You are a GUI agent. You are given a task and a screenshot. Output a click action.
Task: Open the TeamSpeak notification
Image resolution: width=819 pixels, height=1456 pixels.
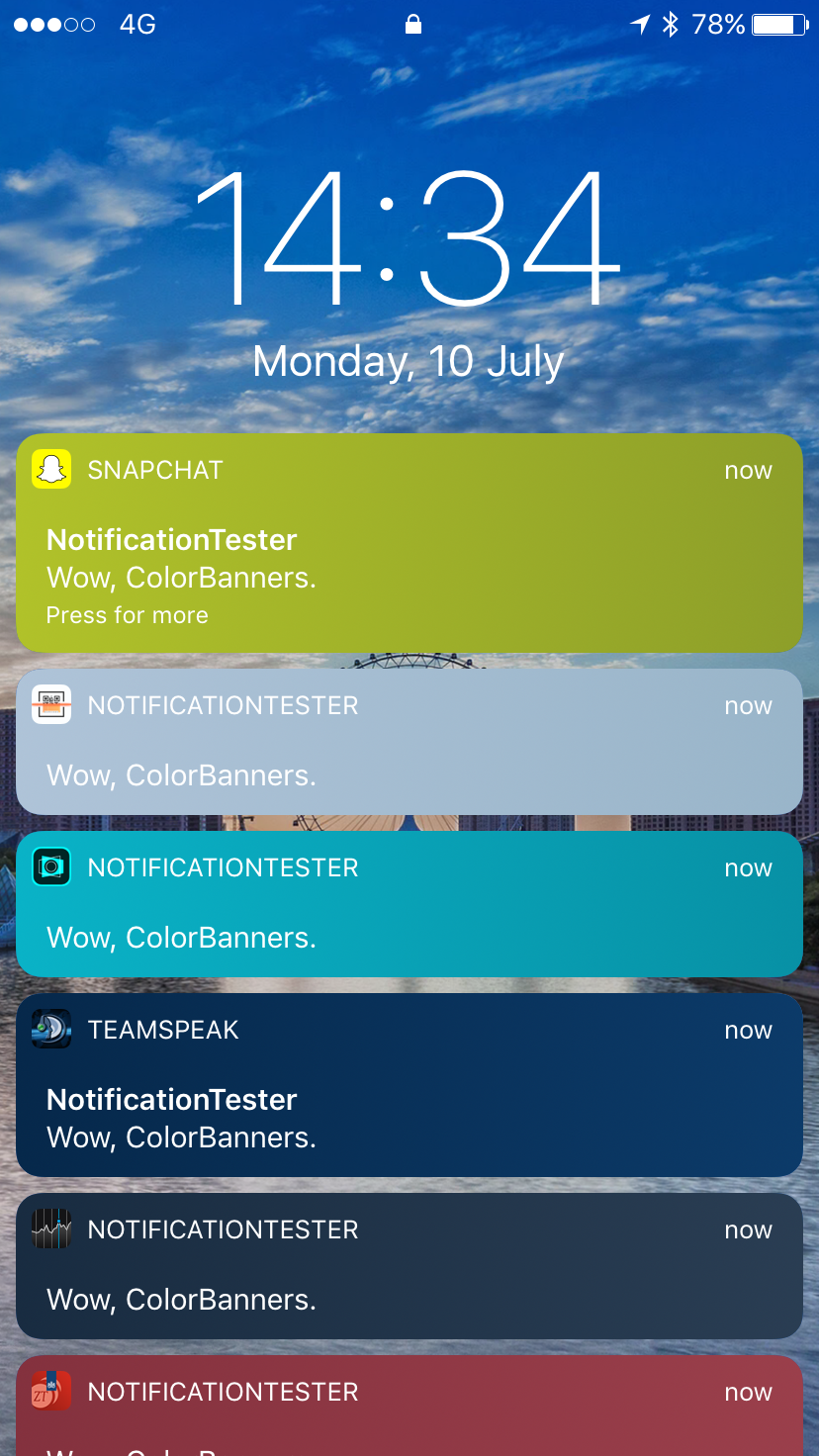point(409,1085)
